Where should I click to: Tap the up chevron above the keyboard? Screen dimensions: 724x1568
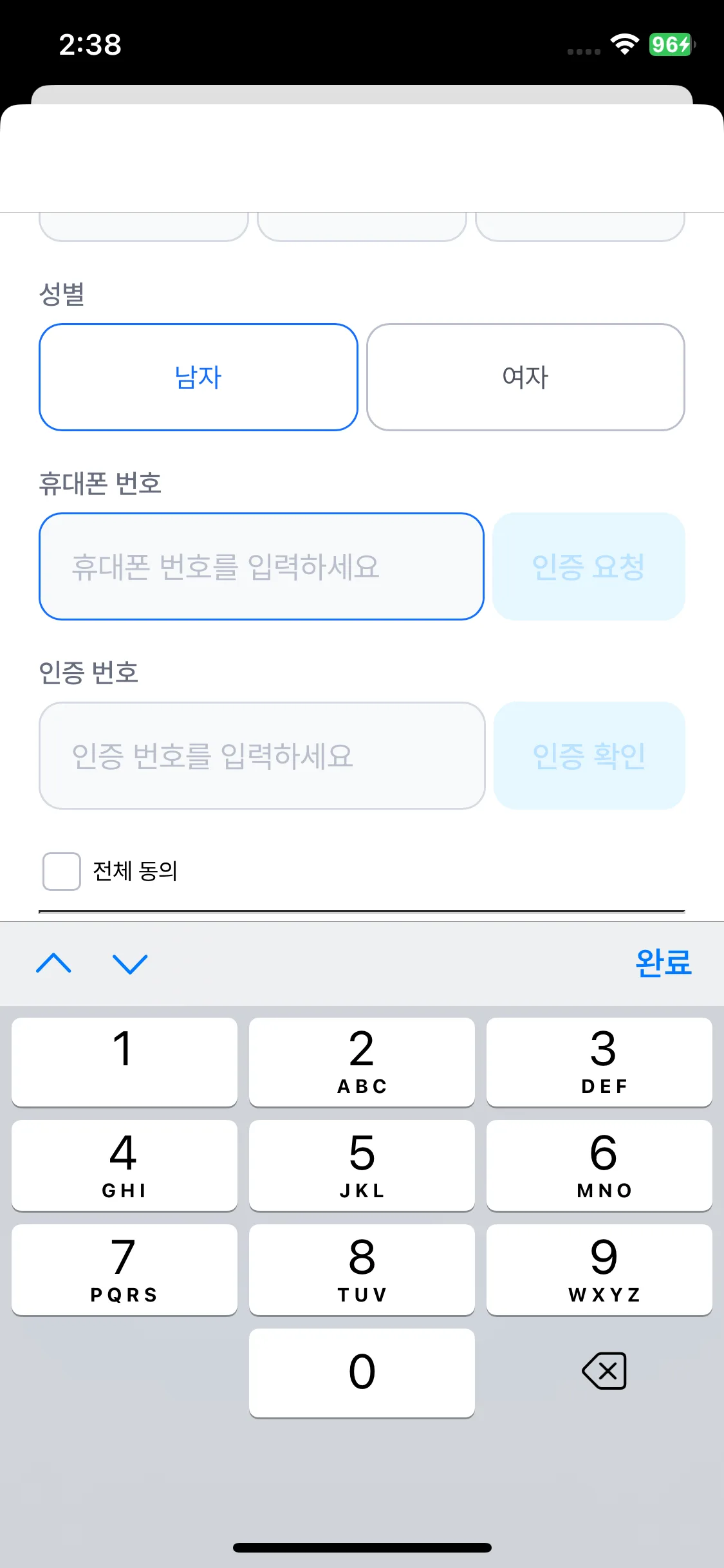tap(53, 964)
